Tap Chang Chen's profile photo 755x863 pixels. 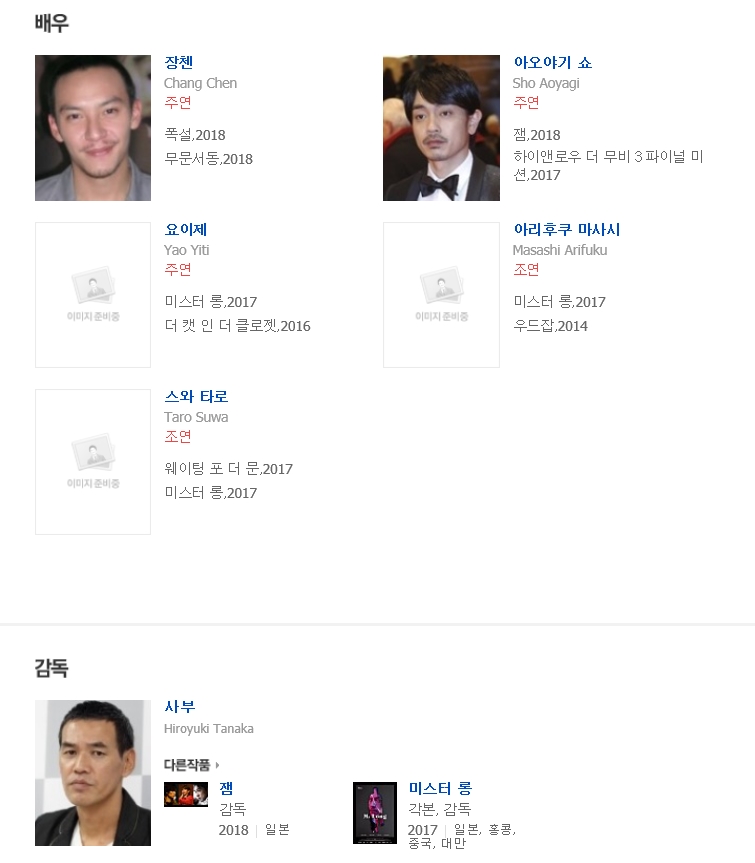tap(93, 128)
